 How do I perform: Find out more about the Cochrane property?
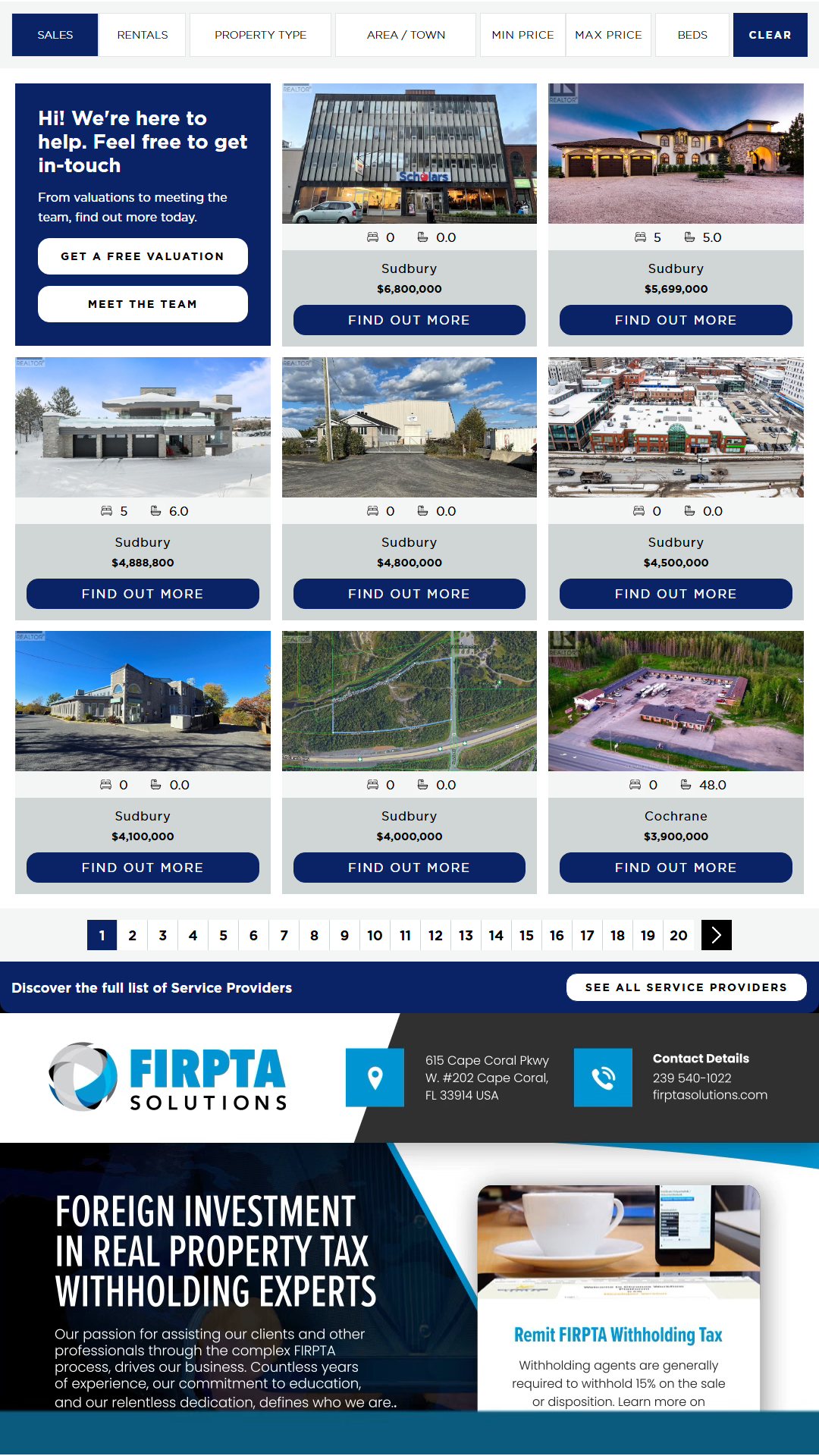676,868
